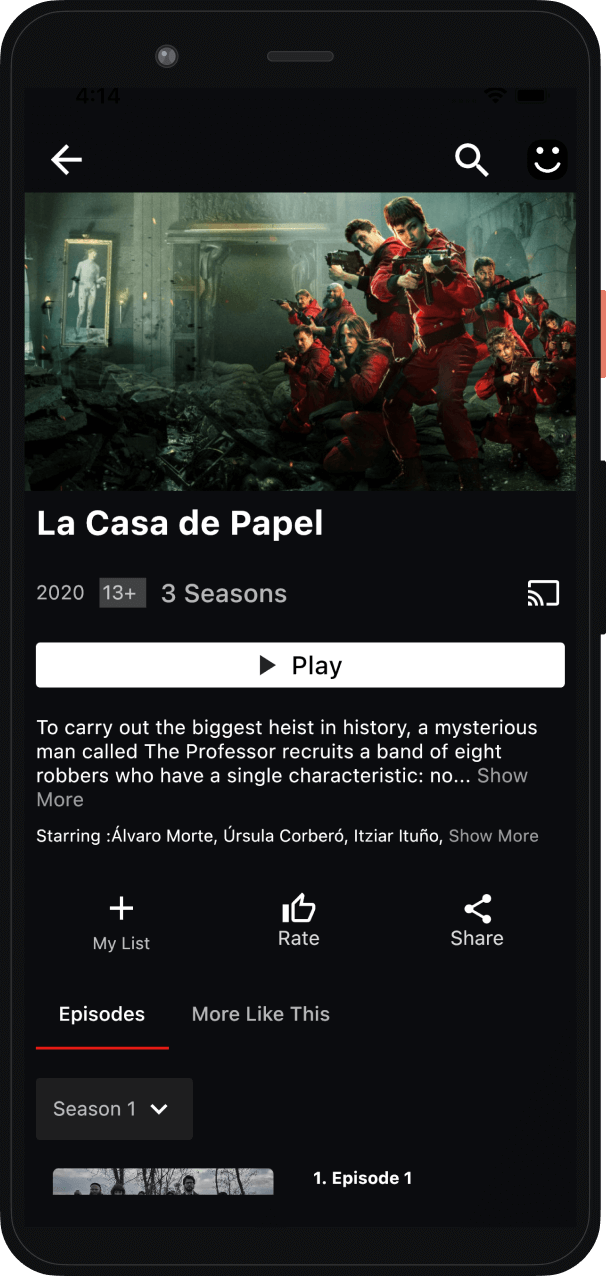This screenshot has height=1276, width=606.
Task: Add the show to My List
Action: (x=121, y=922)
